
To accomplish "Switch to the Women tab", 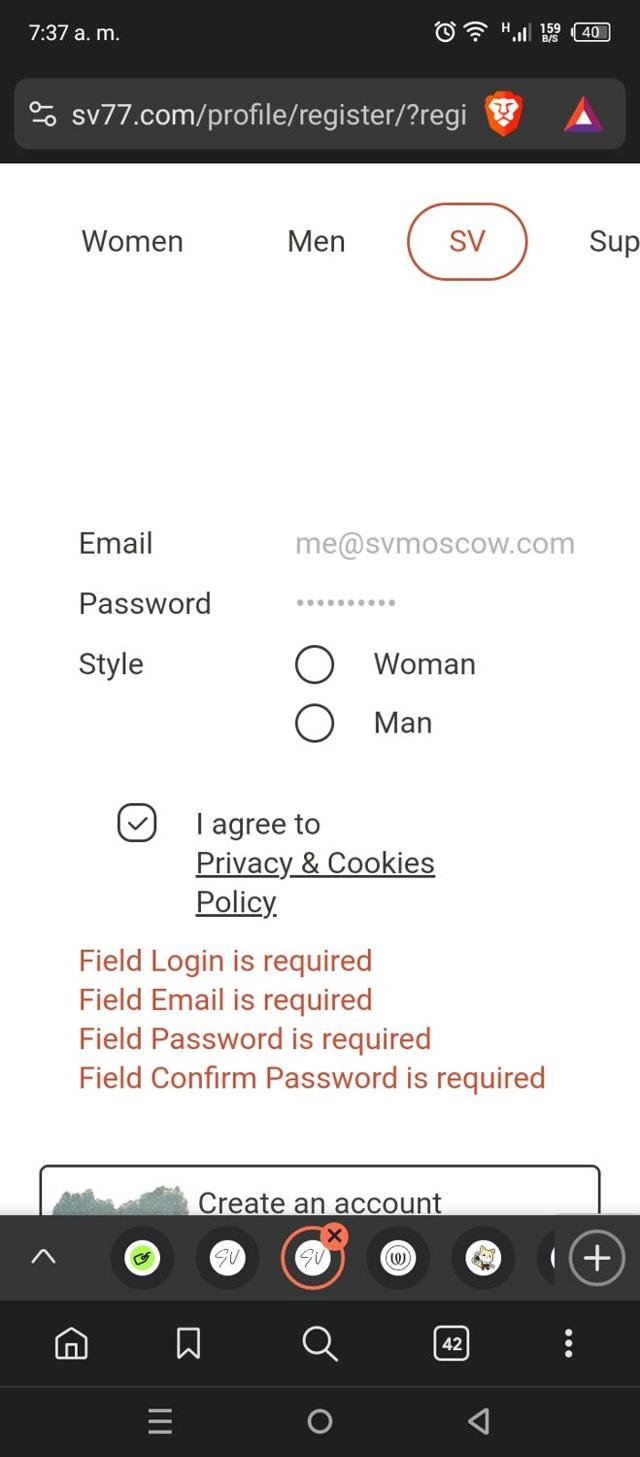I will (x=132, y=241).
